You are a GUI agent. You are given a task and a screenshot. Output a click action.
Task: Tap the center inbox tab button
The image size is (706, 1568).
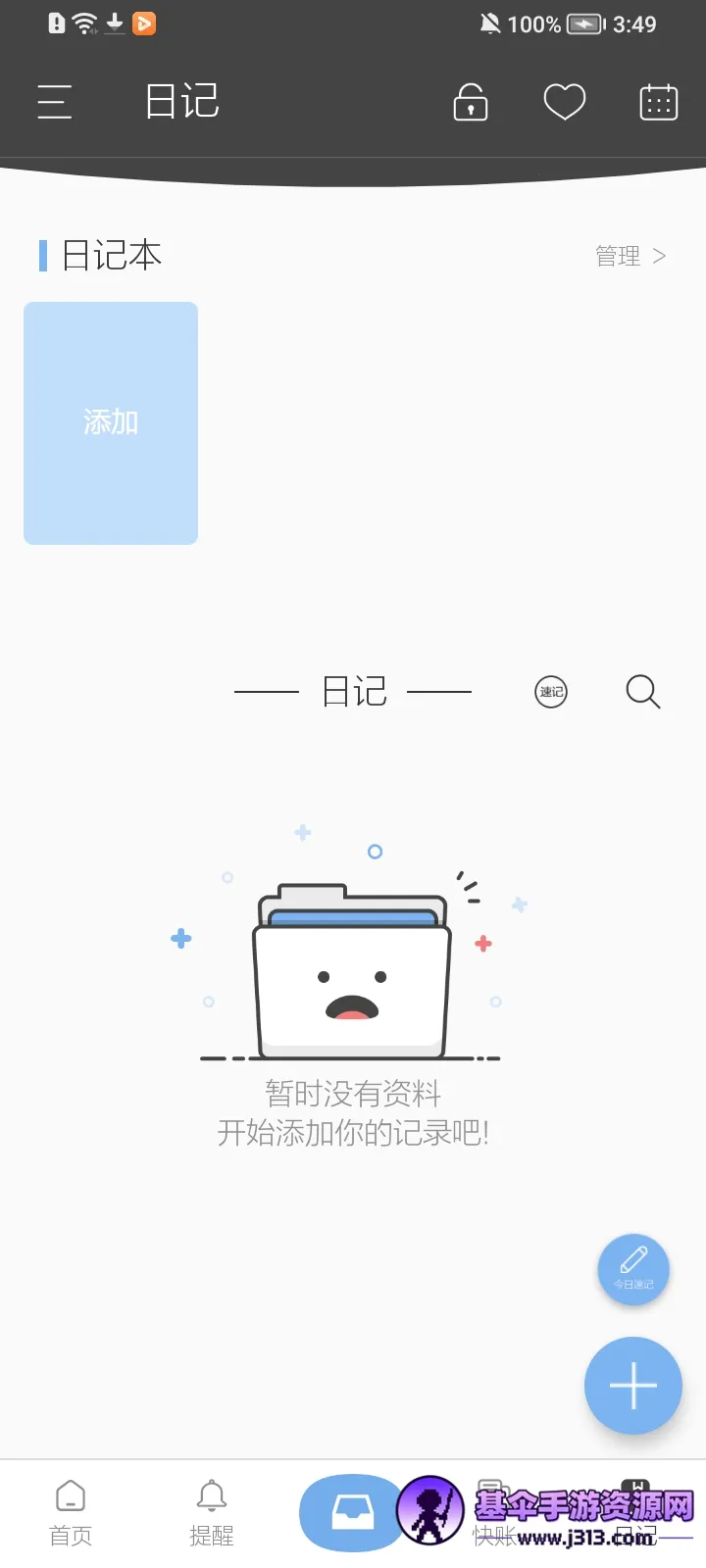point(352,1512)
